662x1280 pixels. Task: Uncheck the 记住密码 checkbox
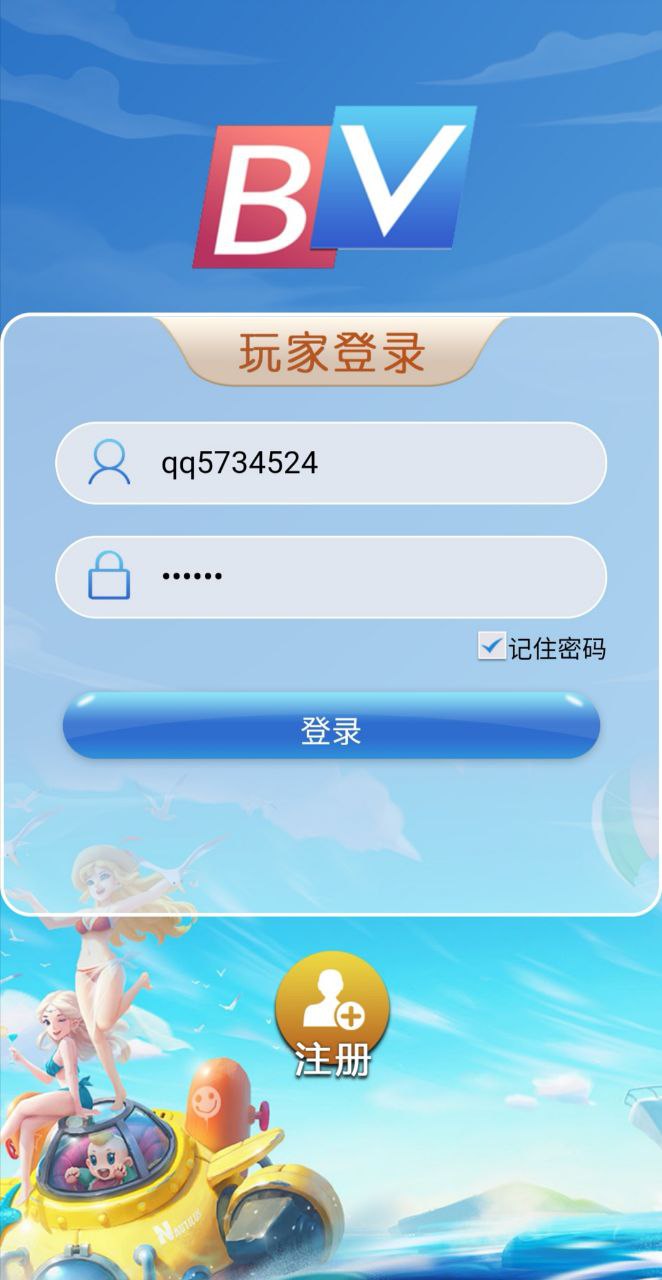[x=491, y=647]
